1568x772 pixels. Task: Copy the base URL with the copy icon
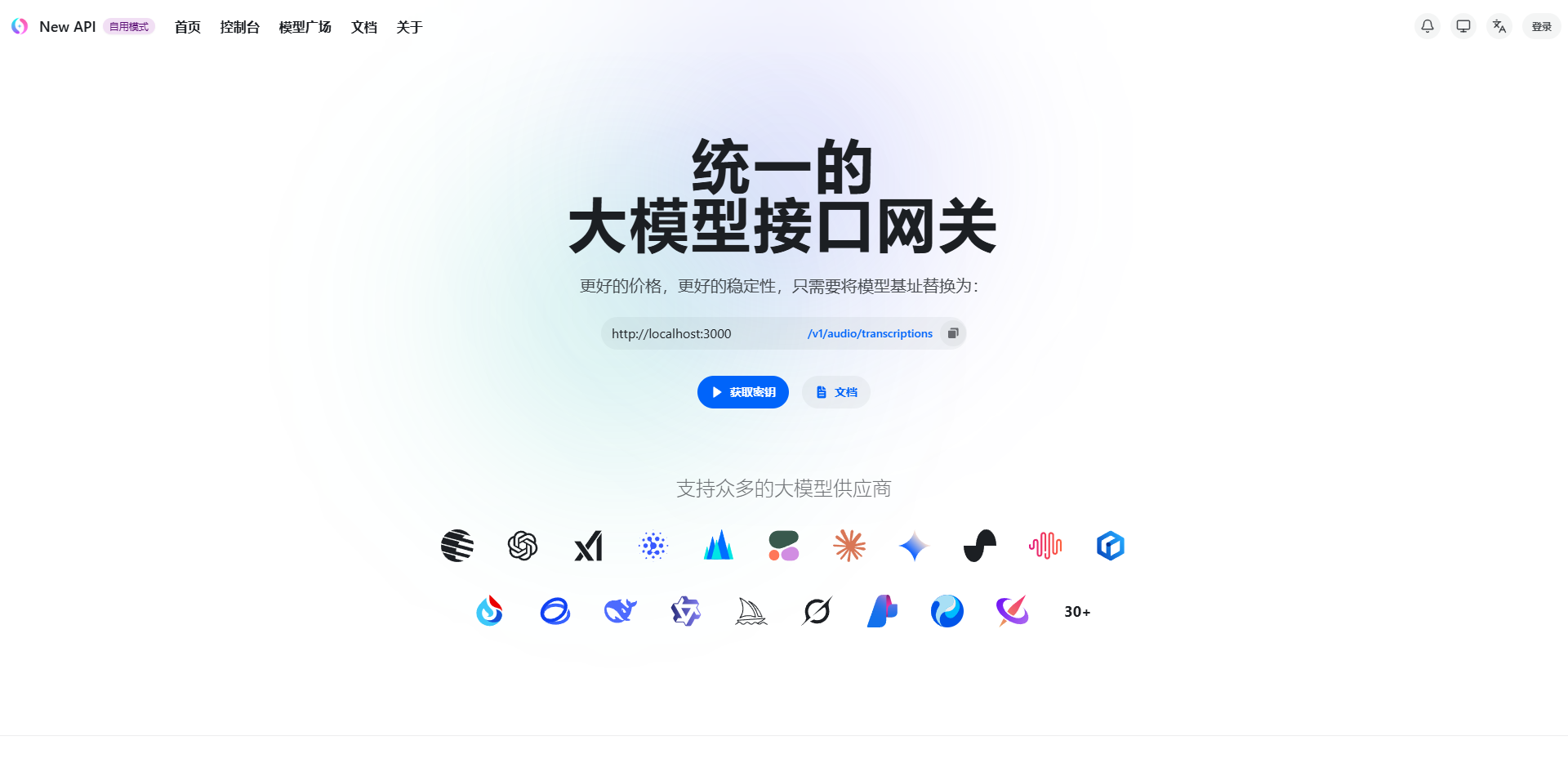[952, 333]
